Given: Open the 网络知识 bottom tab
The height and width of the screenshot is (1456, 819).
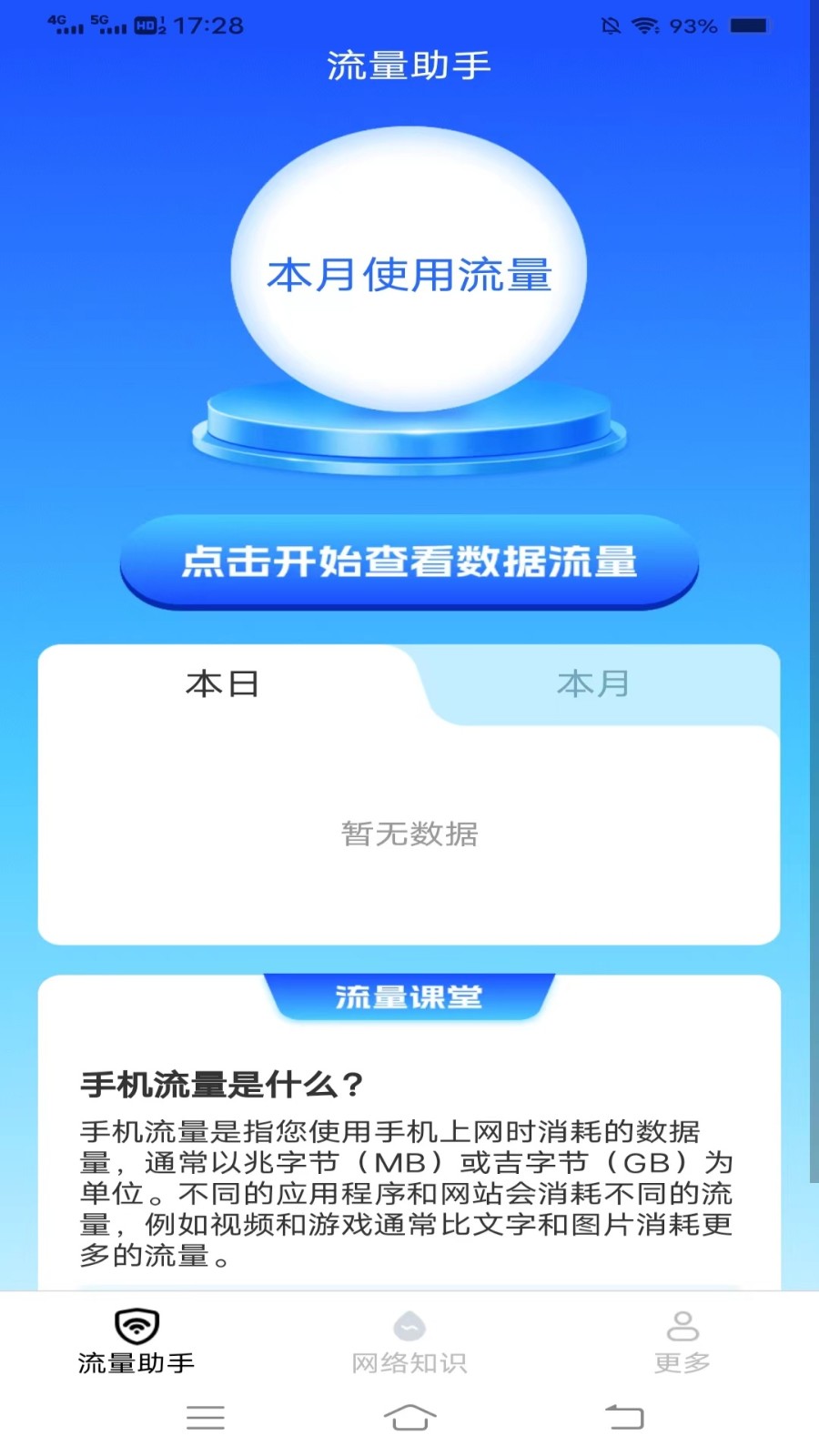Looking at the screenshot, I should pyautogui.click(x=409, y=1342).
